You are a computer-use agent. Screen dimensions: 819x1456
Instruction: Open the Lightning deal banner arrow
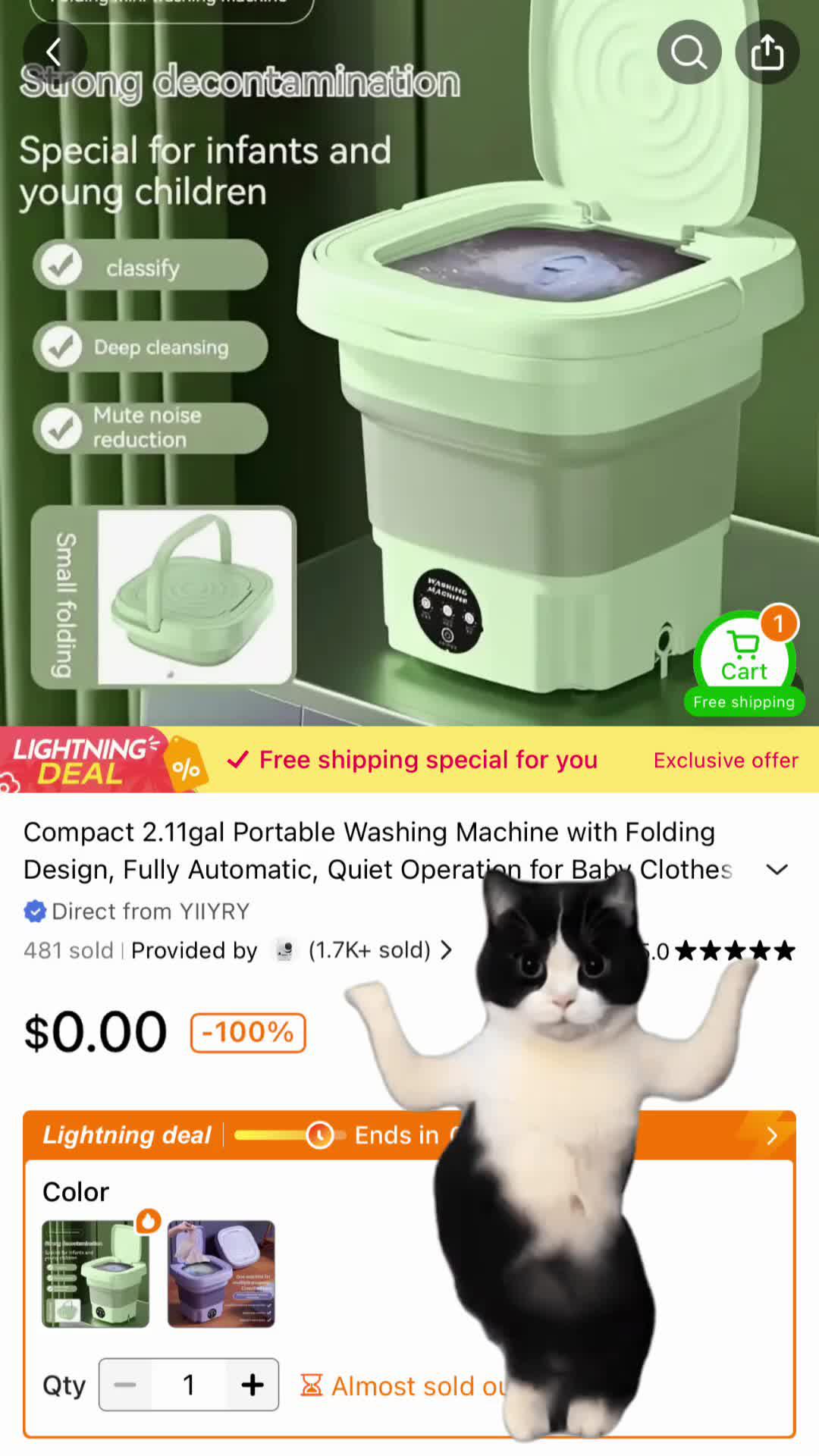click(x=771, y=1135)
